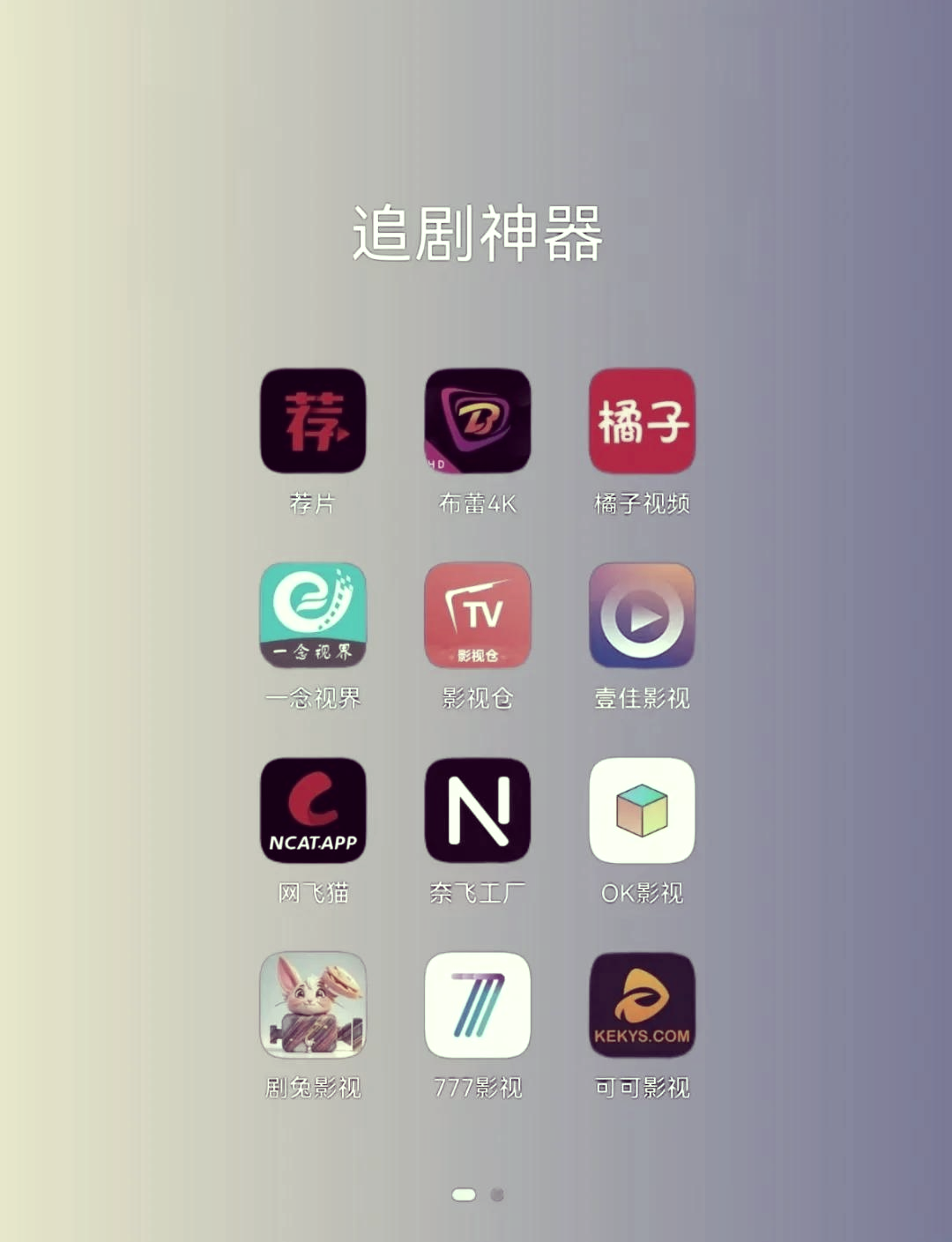The height and width of the screenshot is (1242, 952).
Task: Launch the 一念视界 app
Action: coord(313,615)
